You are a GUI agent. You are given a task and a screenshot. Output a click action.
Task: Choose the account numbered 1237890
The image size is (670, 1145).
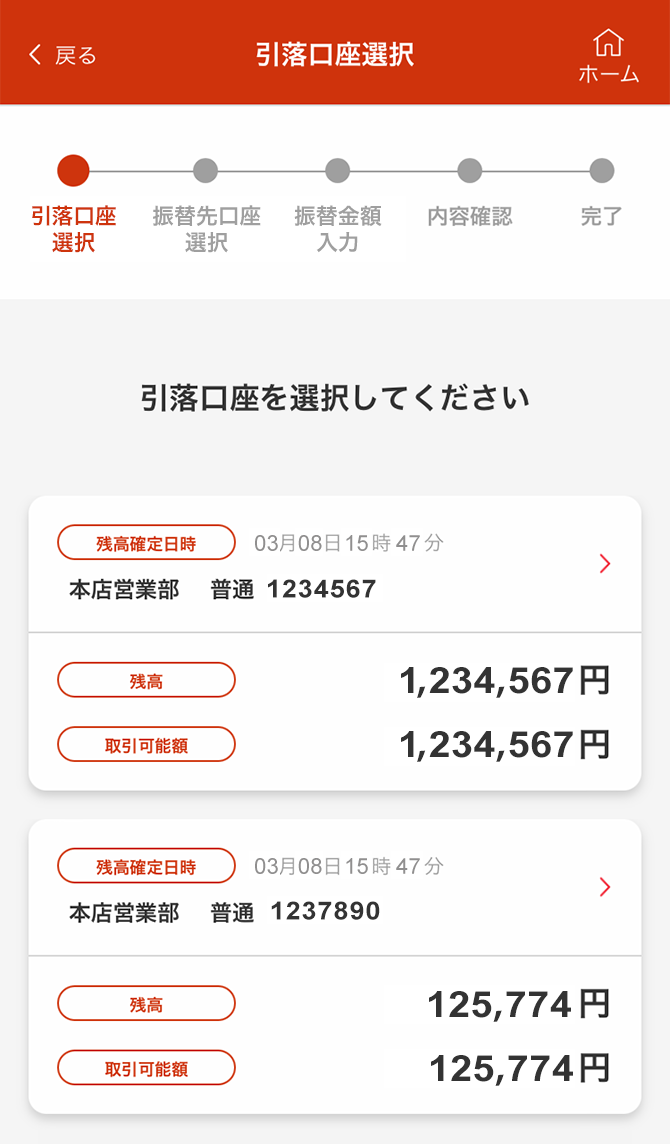click(335, 887)
